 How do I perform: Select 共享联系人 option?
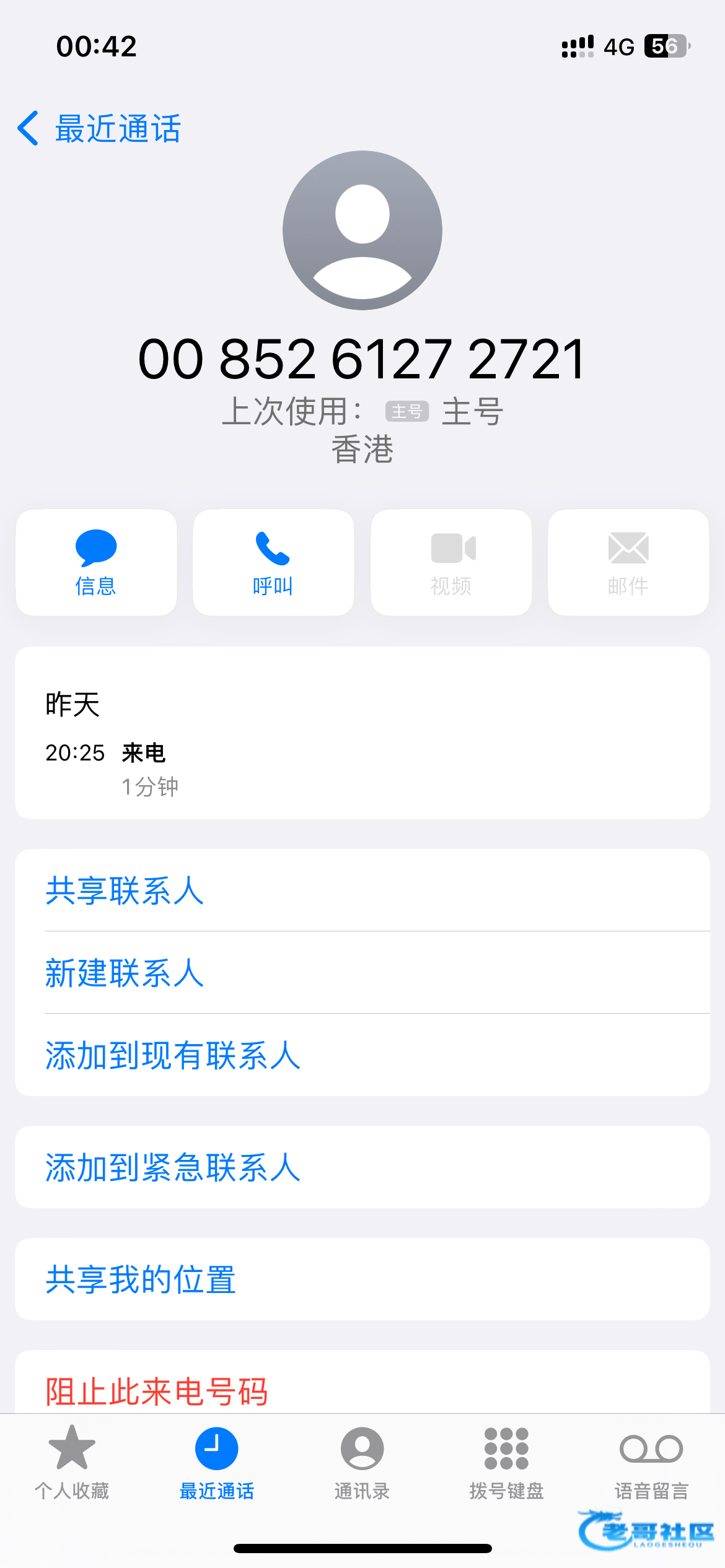point(124,891)
